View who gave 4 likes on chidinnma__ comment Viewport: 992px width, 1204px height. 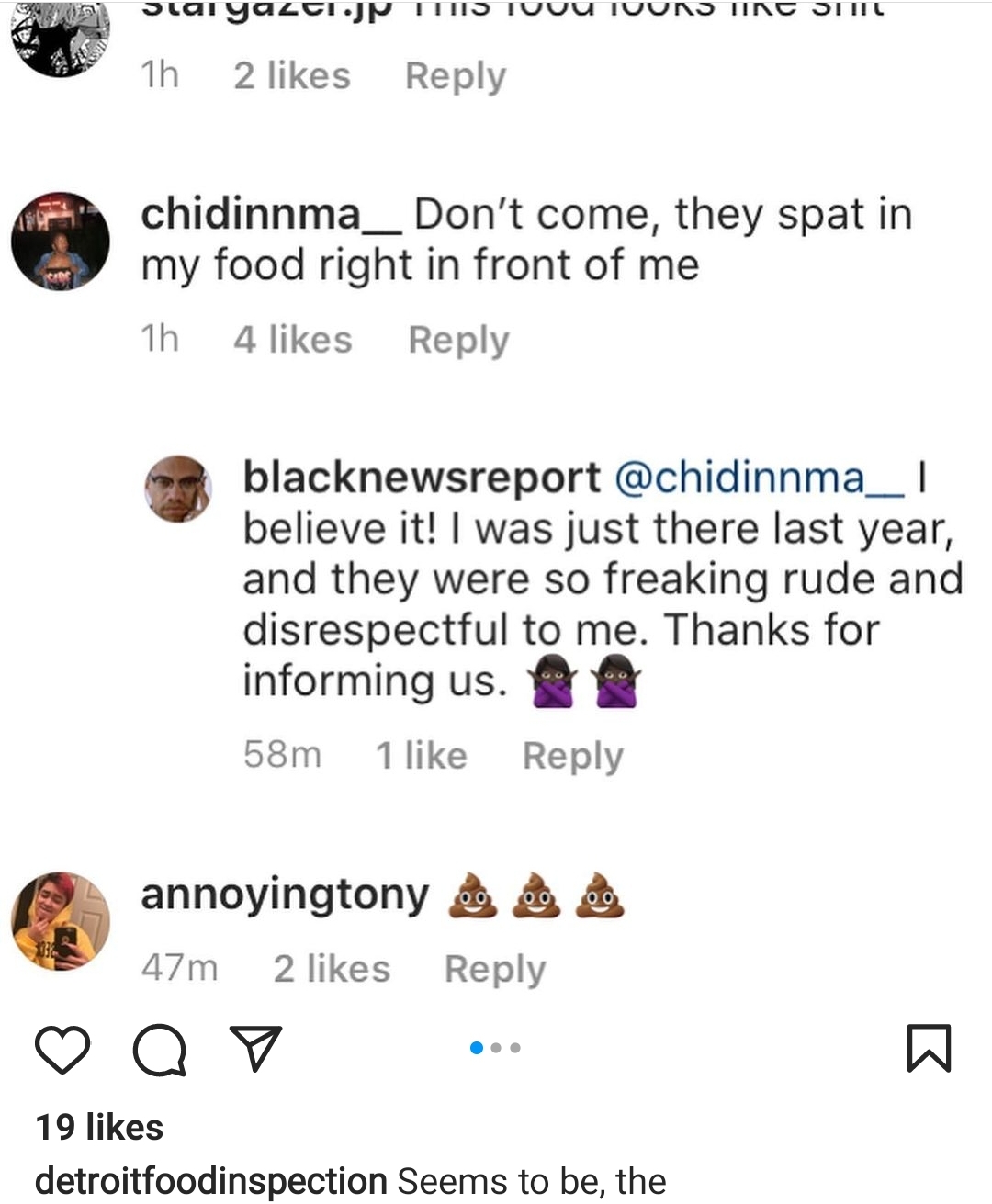point(292,340)
